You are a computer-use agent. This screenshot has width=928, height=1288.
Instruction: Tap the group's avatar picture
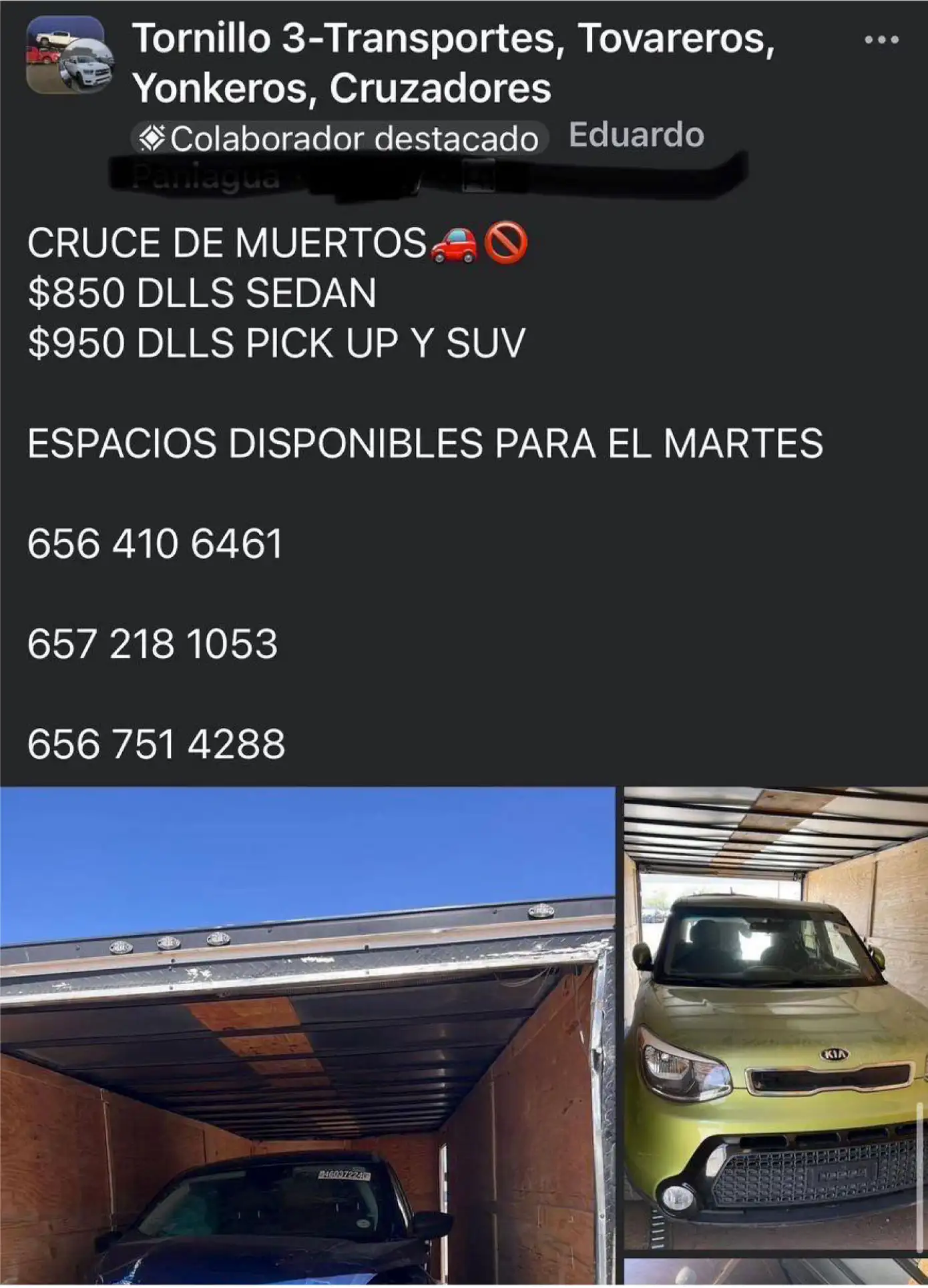(68, 55)
